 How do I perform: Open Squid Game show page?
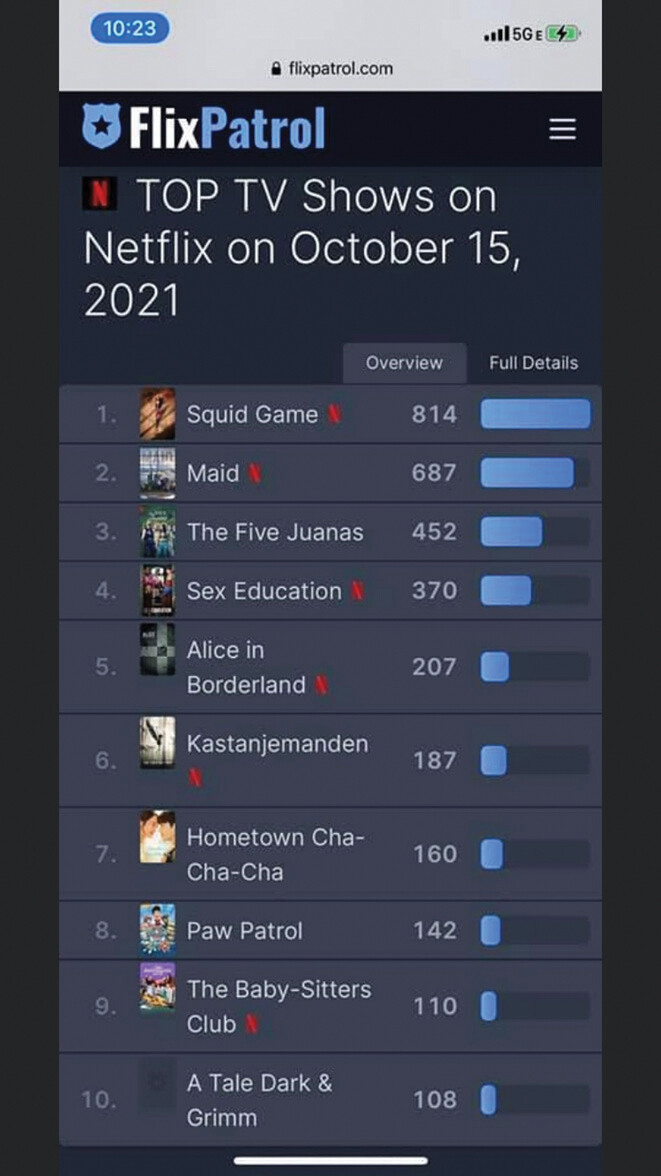(252, 414)
